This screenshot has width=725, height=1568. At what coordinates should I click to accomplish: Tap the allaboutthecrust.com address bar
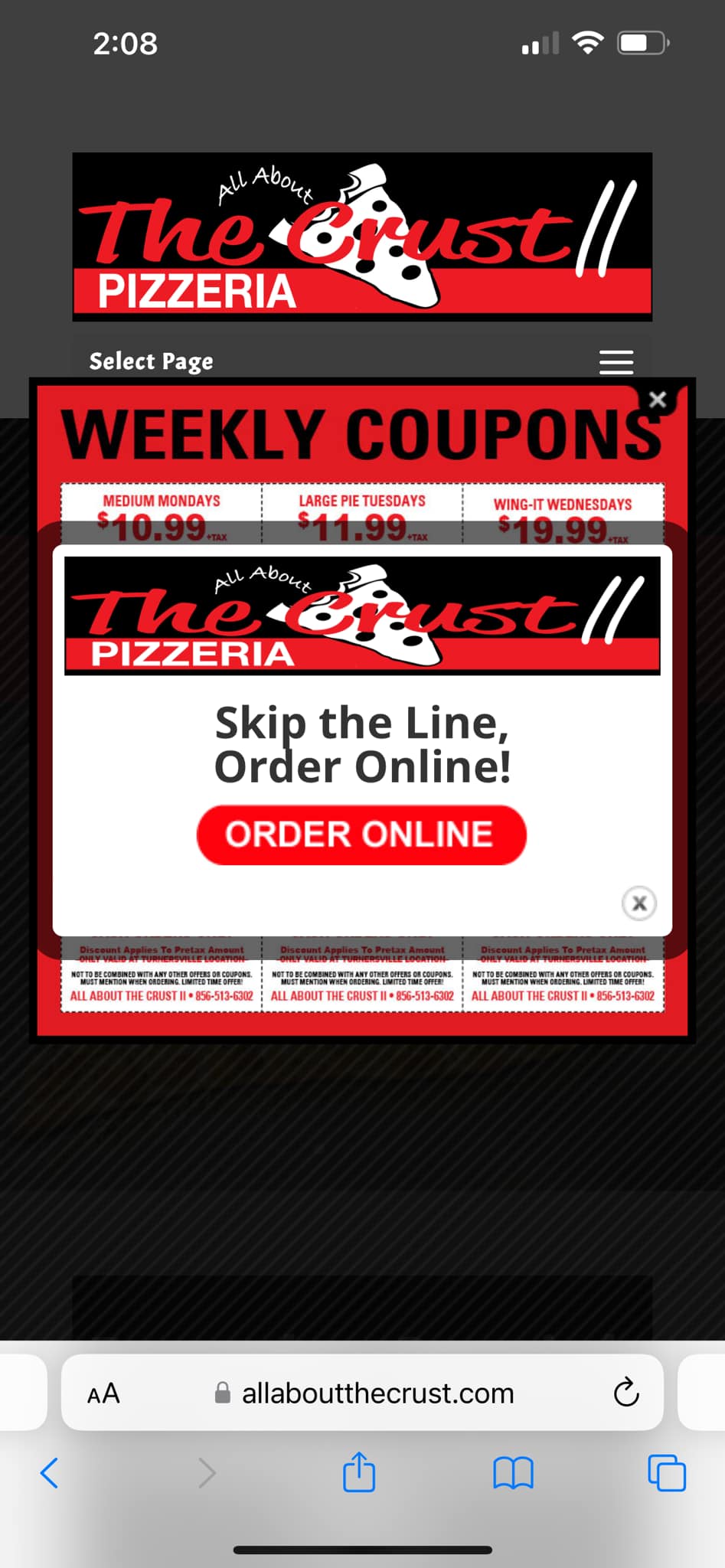point(377,1393)
